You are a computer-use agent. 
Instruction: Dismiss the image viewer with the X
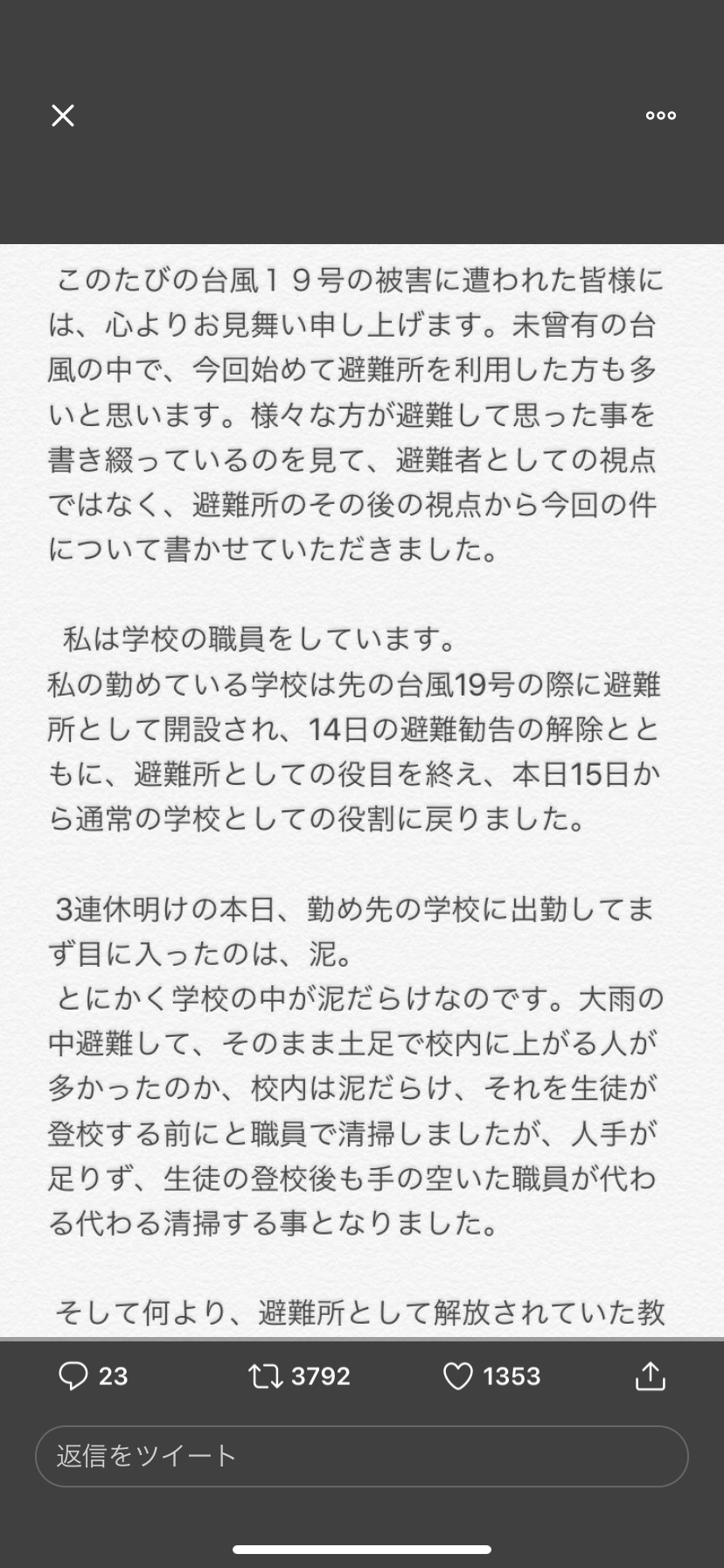[x=62, y=115]
